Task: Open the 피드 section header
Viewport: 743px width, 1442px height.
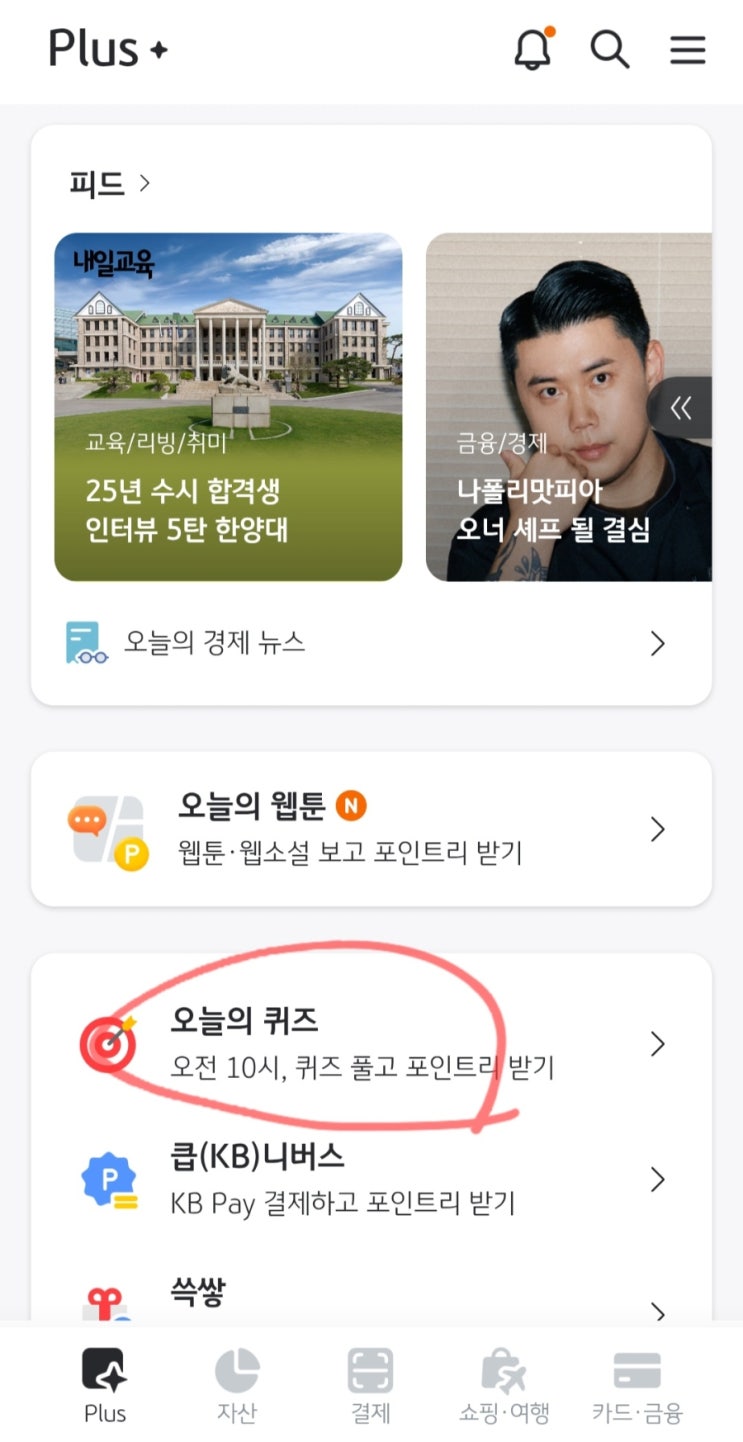Action: [x=110, y=184]
